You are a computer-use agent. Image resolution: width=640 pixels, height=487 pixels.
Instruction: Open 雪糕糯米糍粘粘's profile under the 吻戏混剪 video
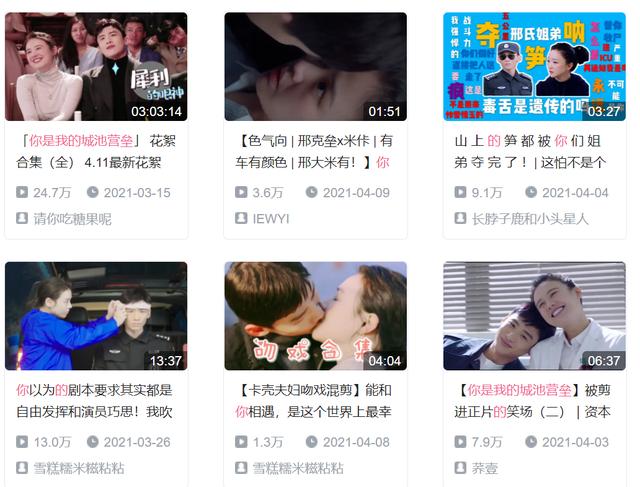click(297, 468)
